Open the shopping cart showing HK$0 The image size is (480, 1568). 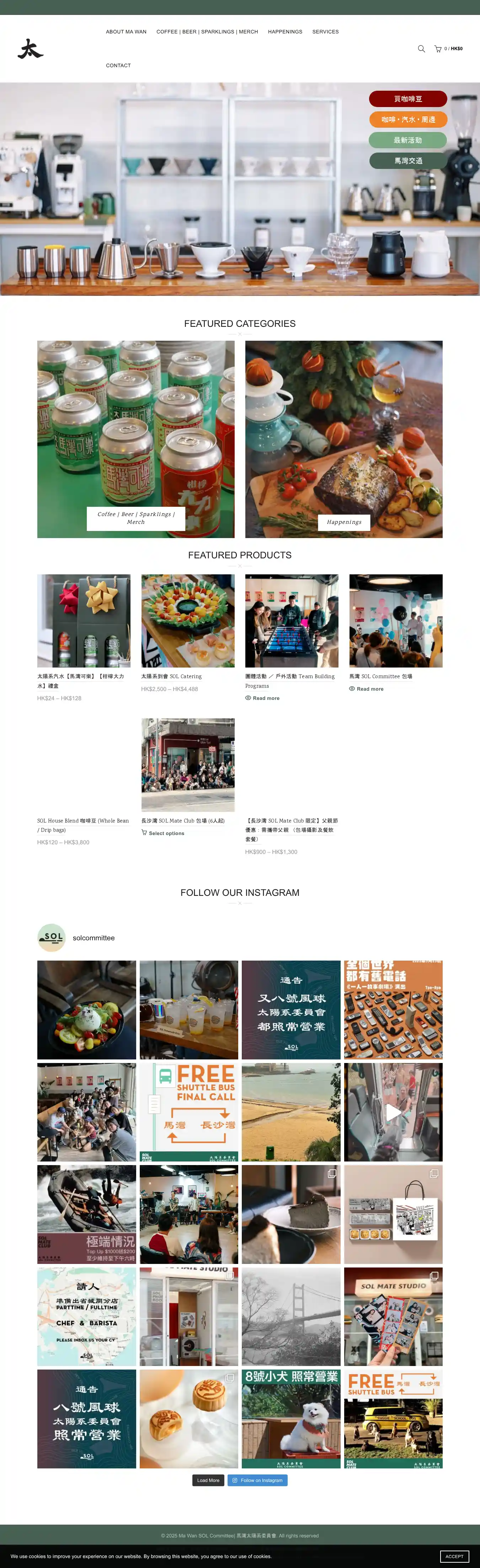click(x=448, y=49)
